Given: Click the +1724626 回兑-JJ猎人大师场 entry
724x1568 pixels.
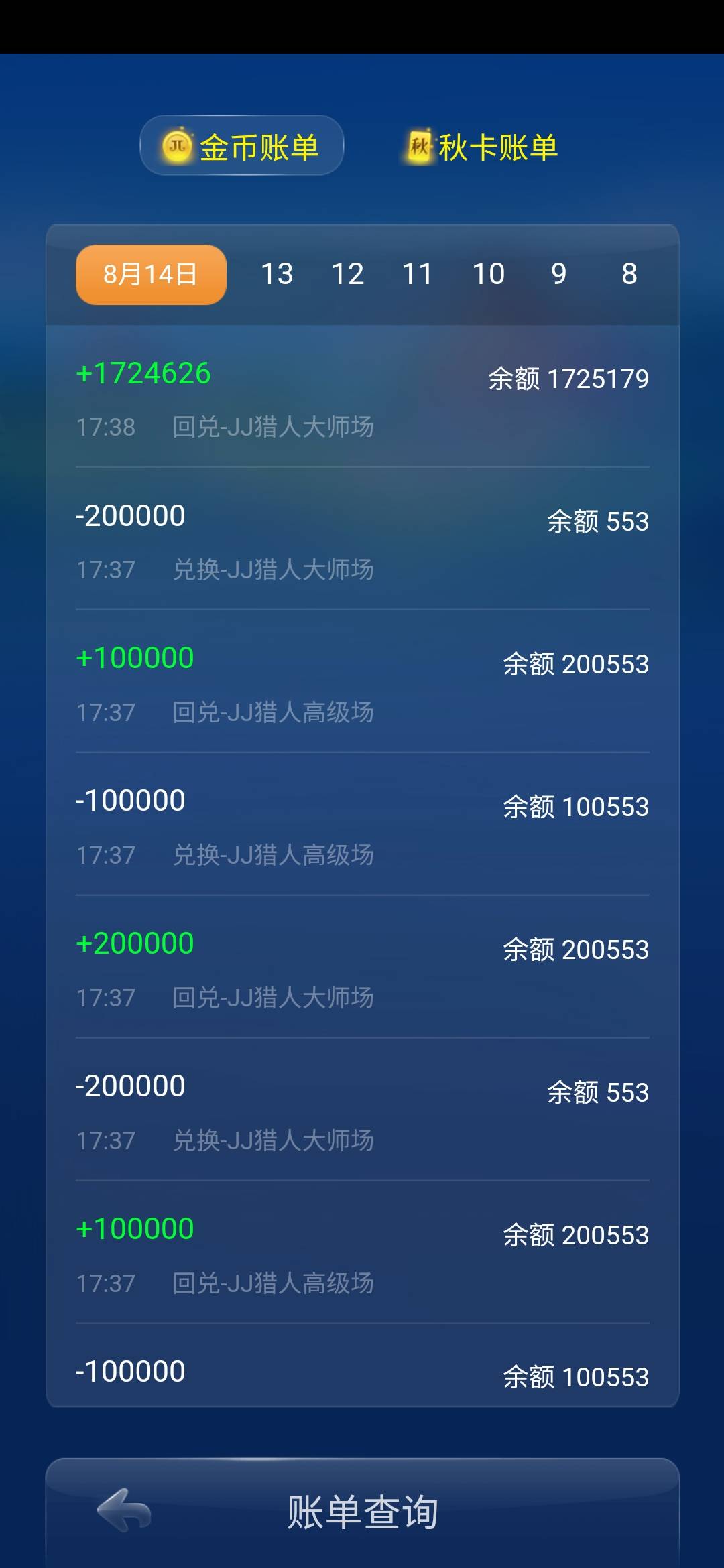Looking at the screenshot, I should pos(362,399).
